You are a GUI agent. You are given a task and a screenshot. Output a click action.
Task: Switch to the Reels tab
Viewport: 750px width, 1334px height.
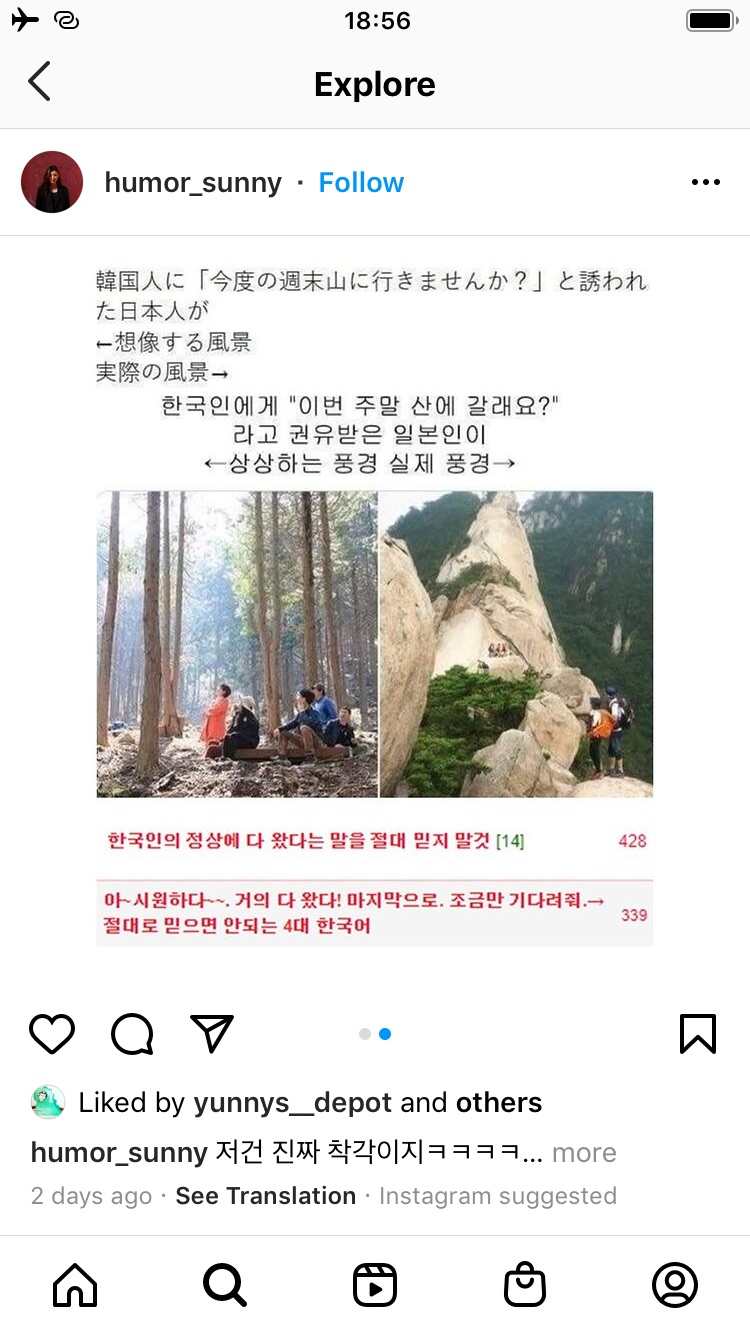click(x=375, y=1285)
